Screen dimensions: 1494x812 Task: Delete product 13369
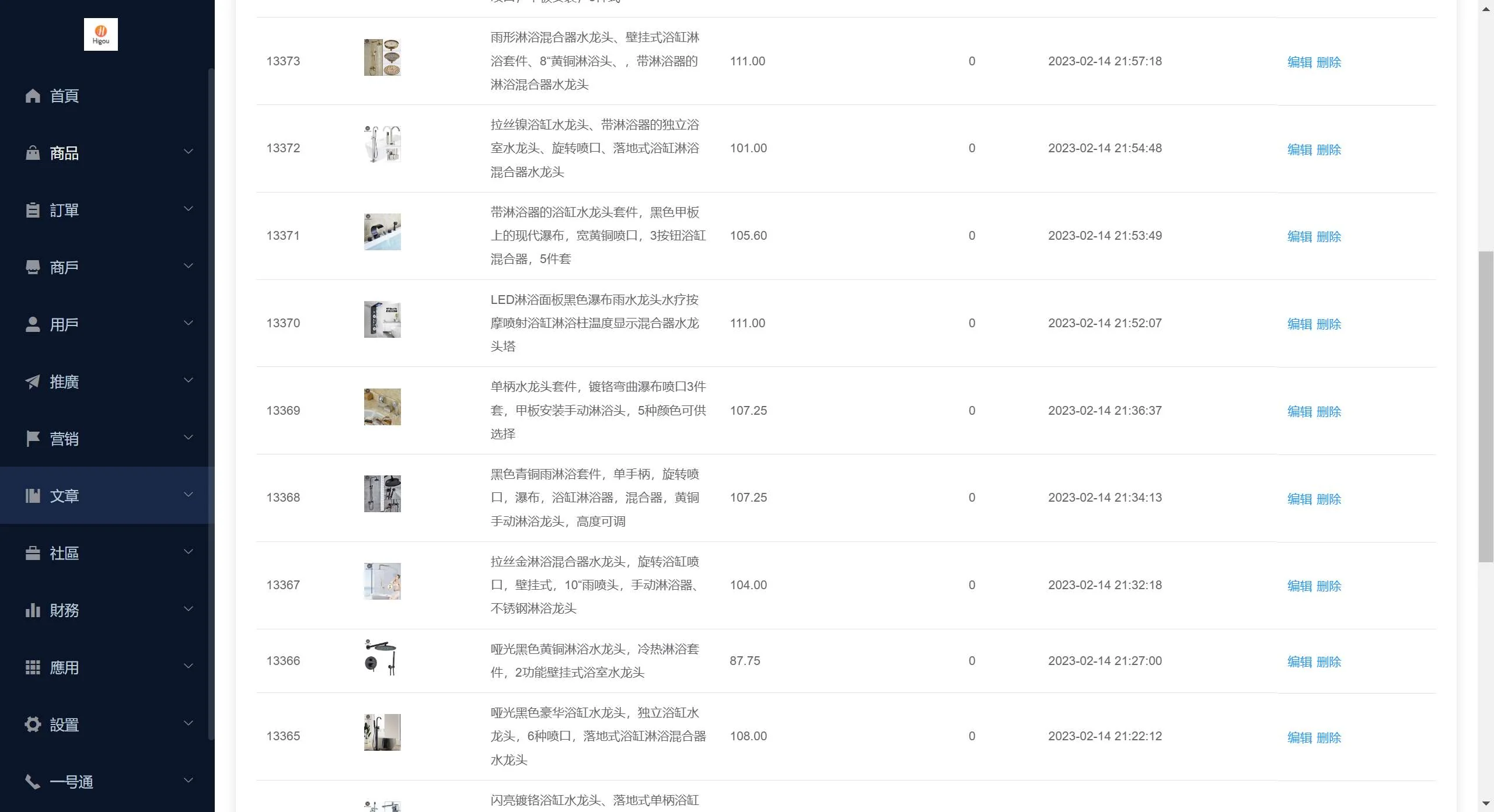tap(1329, 412)
